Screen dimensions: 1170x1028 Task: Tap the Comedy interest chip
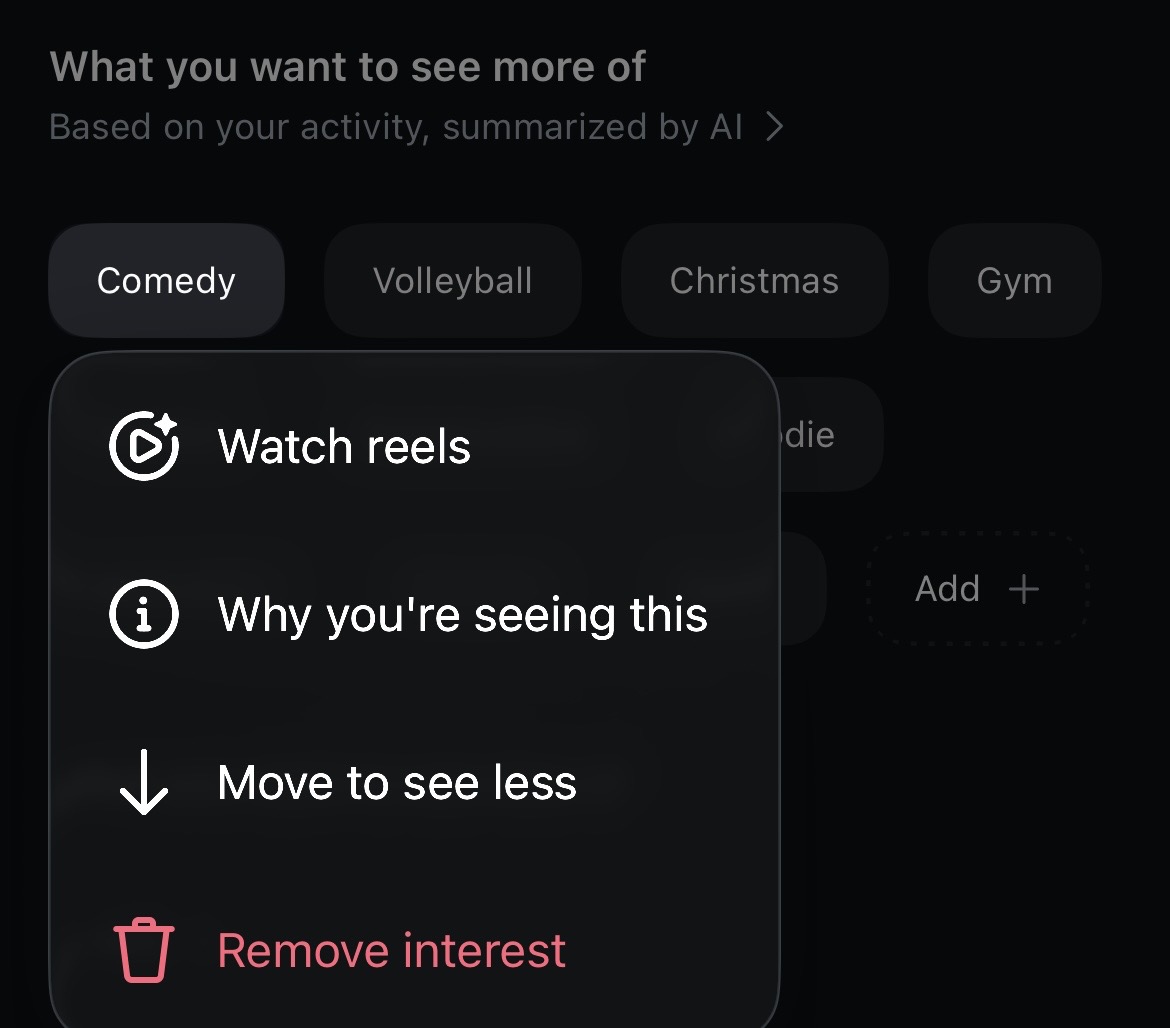(166, 281)
